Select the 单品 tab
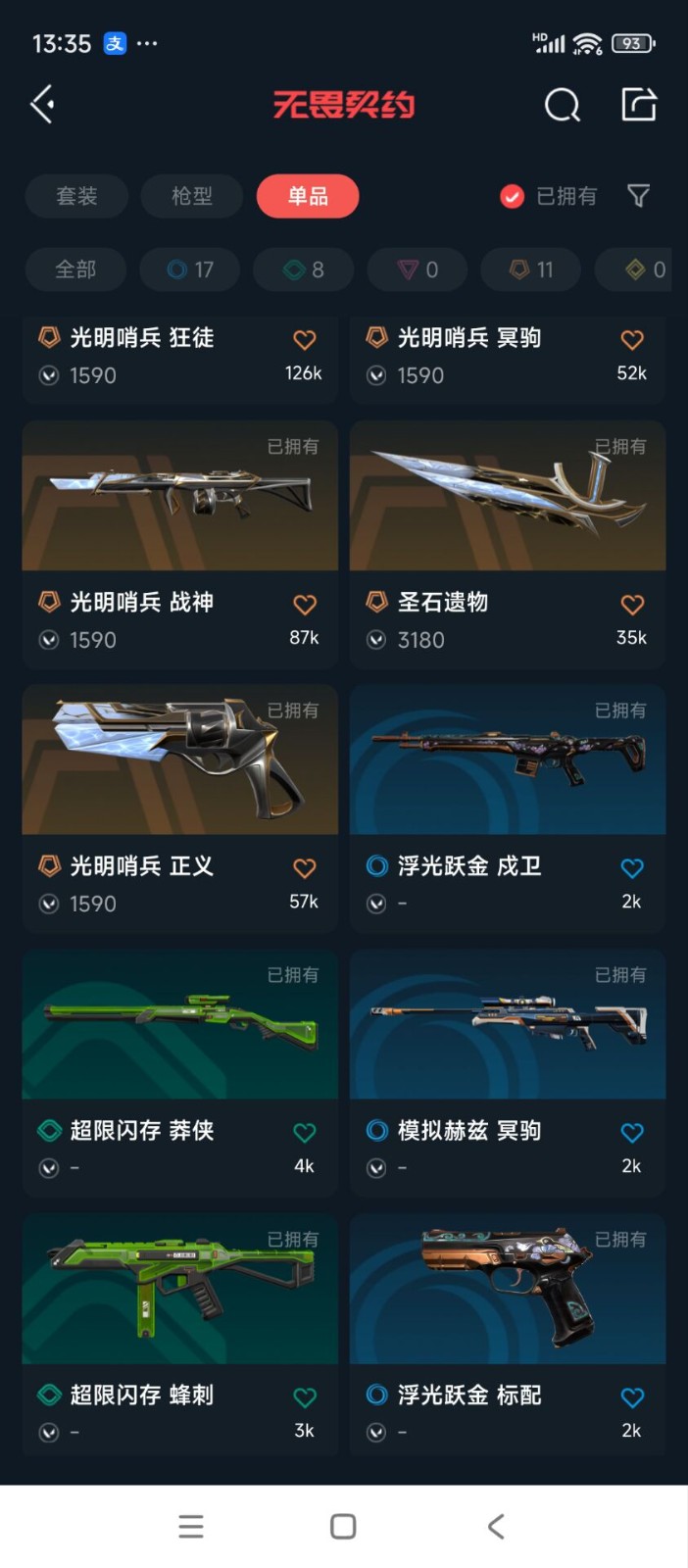 307,196
